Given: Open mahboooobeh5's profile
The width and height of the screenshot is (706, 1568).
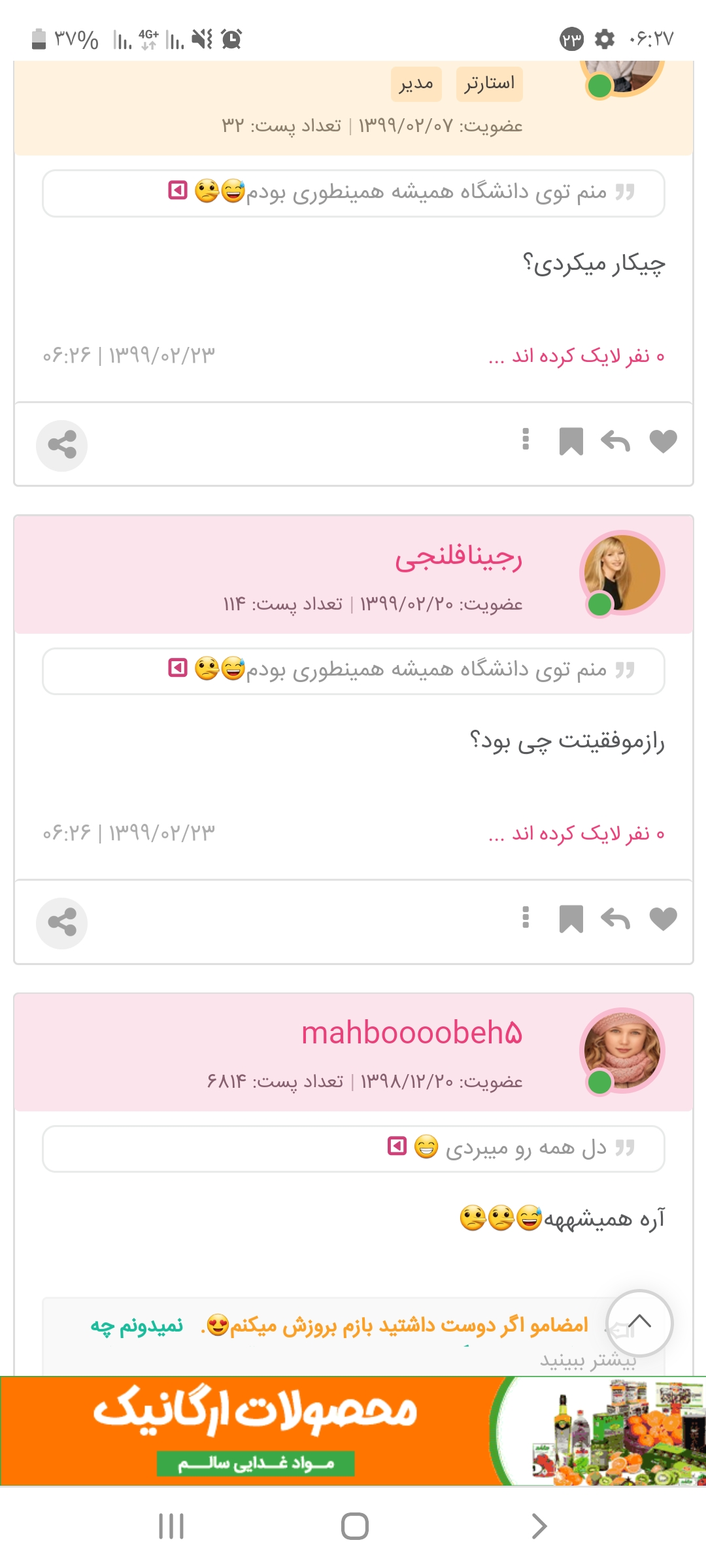Looking at the screenshot, I should (411, 1034).
